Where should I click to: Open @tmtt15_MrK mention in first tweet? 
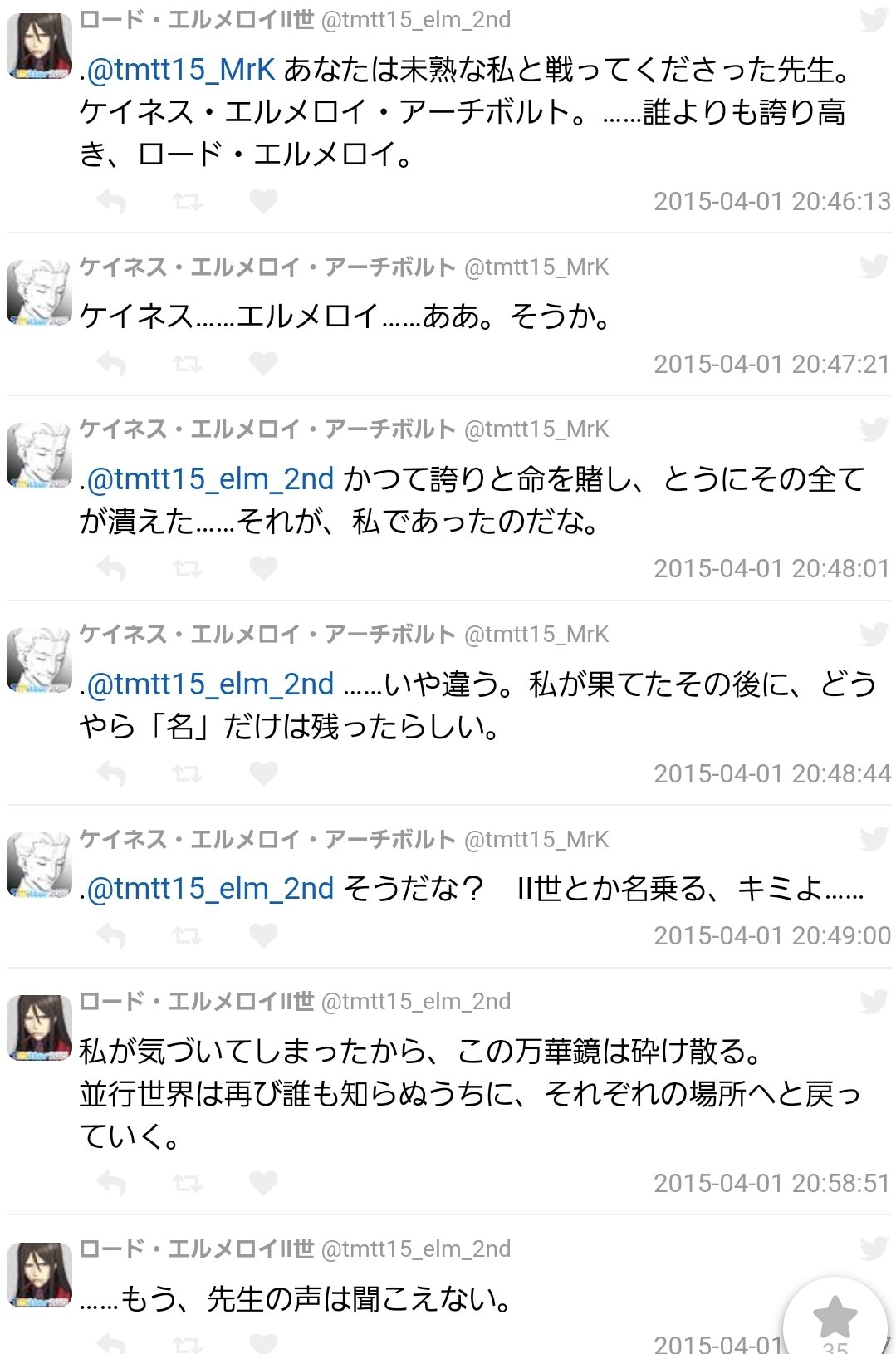(180, 70)
